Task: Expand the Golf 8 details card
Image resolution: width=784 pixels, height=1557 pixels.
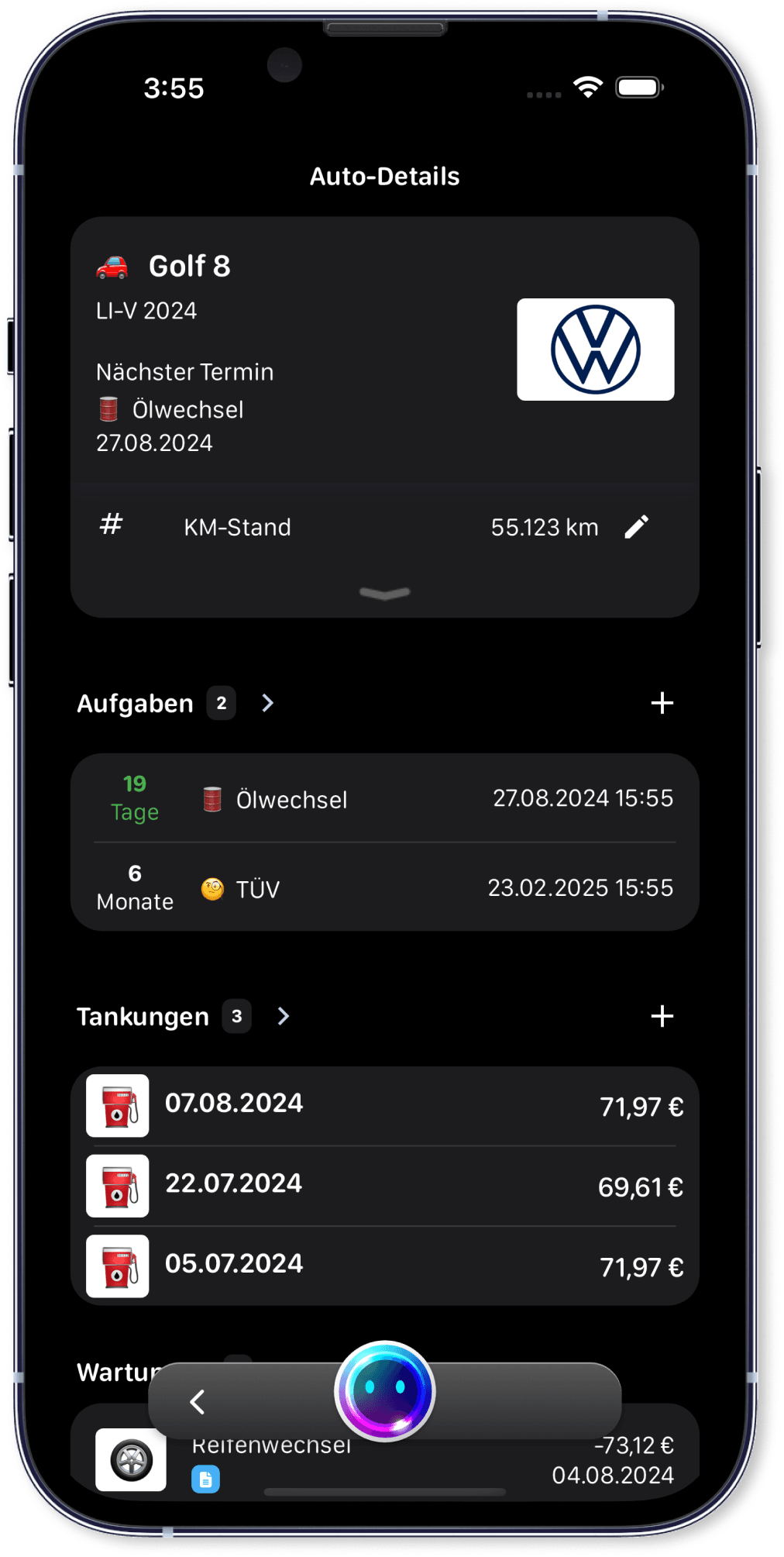Action: click(x=385, y=594)
